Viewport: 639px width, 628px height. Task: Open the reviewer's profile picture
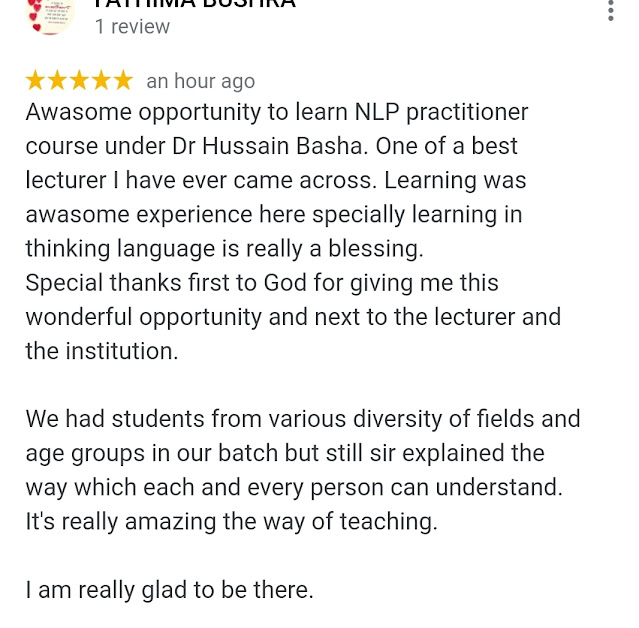[x=50, y=16]
